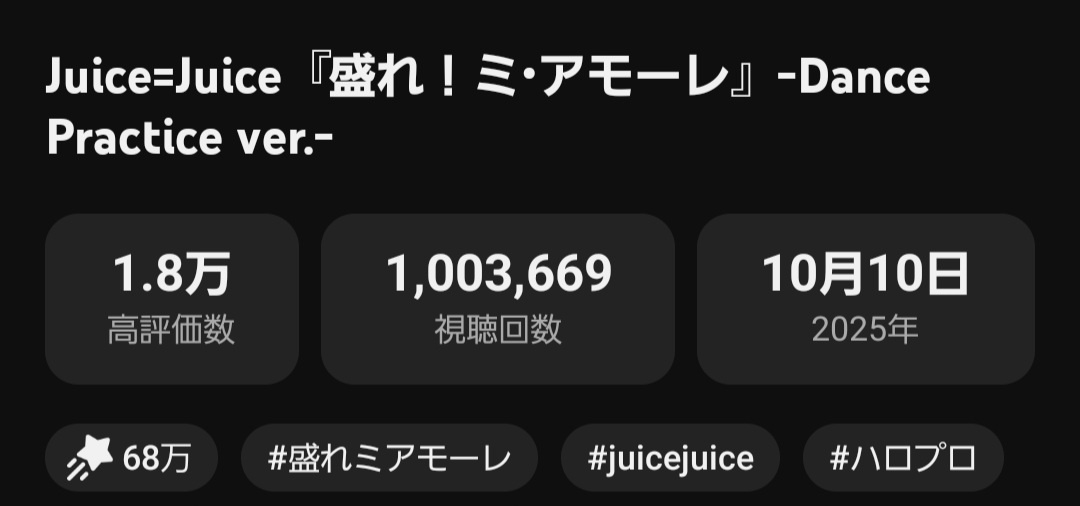Tap the #juicejuice hashtag chip
Viewport: 1080px width, 506px height.
click(670, 458)
